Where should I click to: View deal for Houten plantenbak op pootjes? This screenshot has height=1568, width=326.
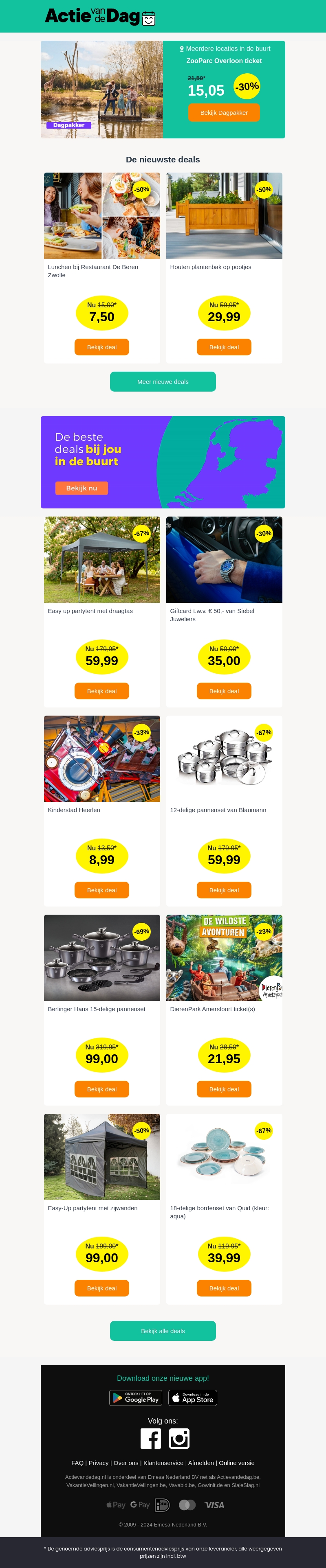(x=224, y=347)
